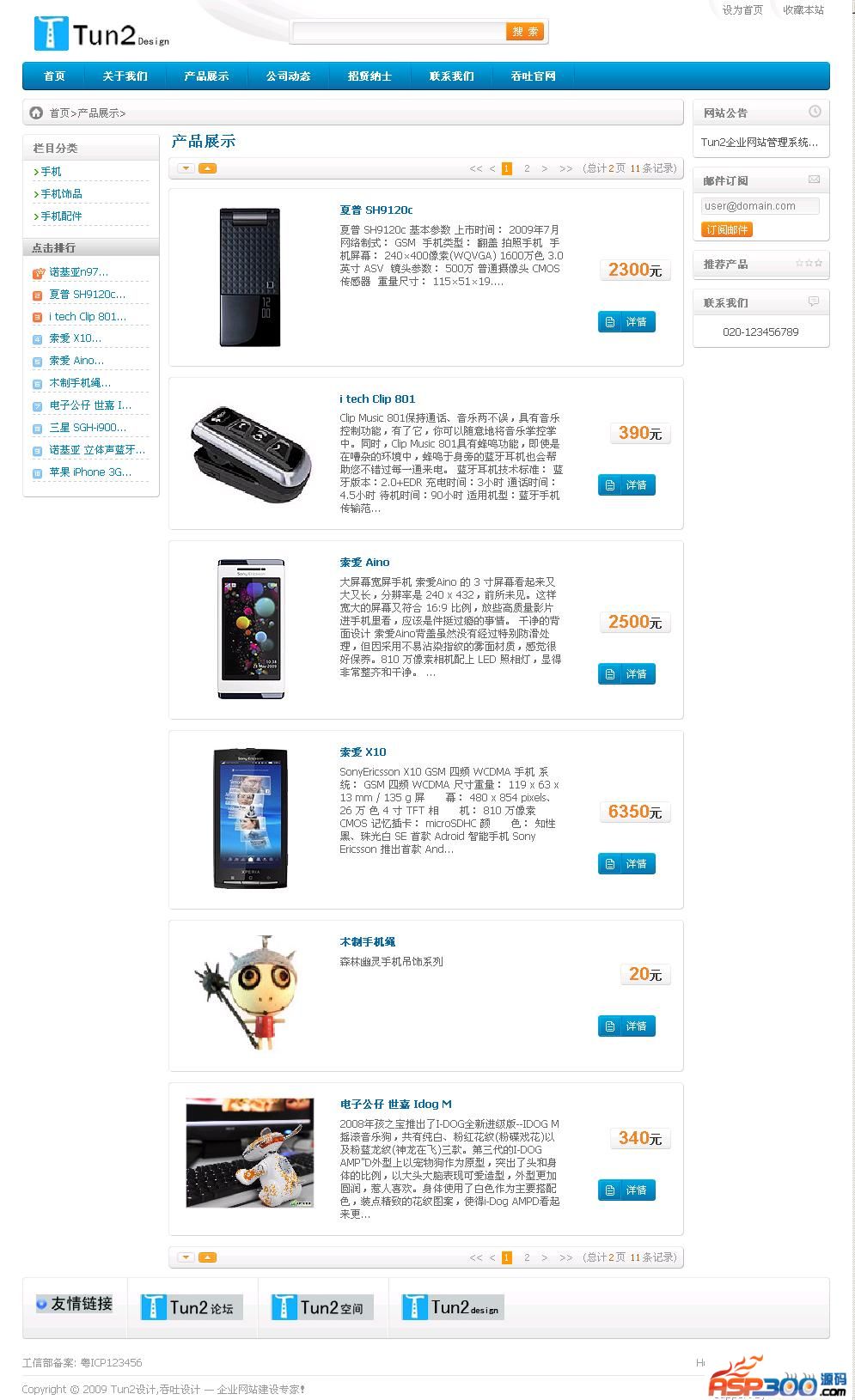Open the i tech Clip 801 product title
The height and width of the screenshot is (1400, 855).
pyautogui.click(x=377, y=399)
